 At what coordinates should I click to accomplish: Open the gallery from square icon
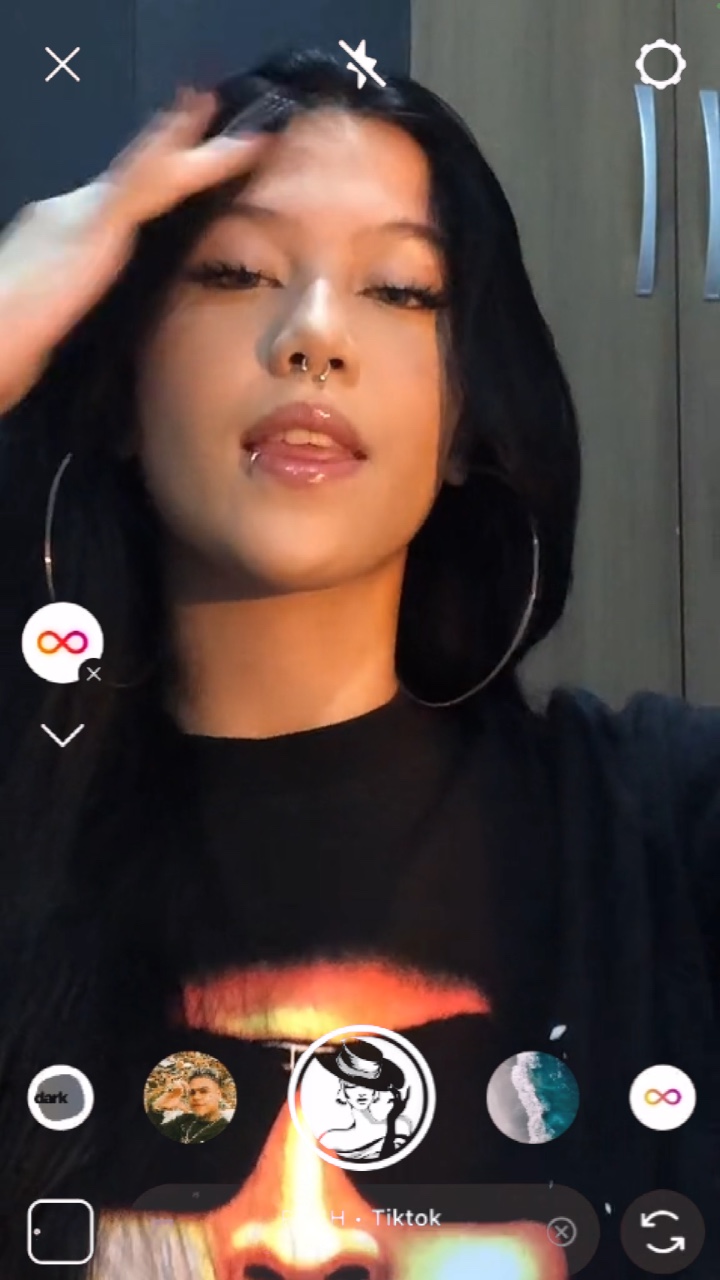61,1231
